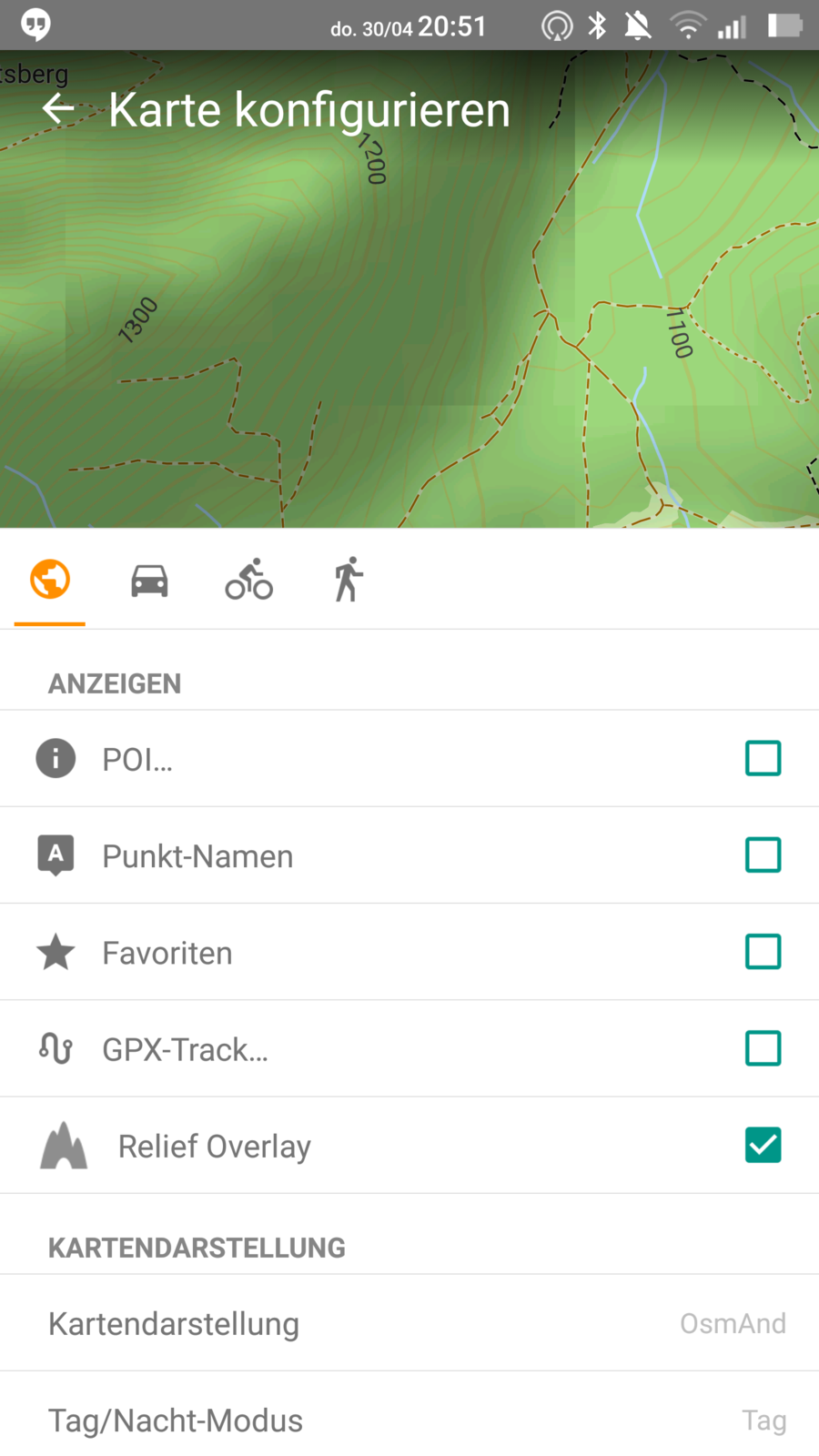Screen dimensions: 819x1456
Task: Open the Kartendarstellung OsmAnd setting
Action: (409, 1323)
